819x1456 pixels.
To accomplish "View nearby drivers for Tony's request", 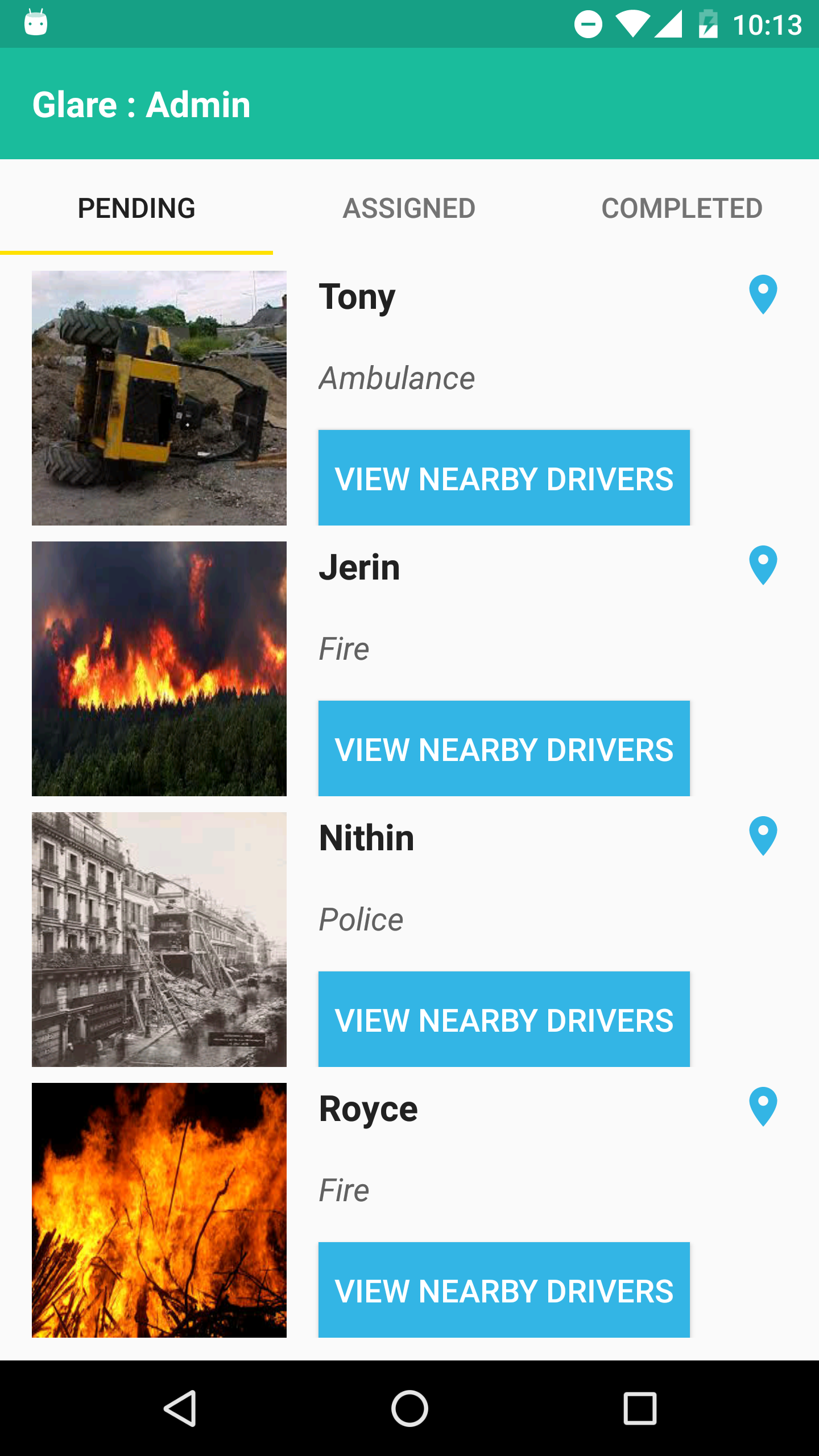I will coord(504,478).
